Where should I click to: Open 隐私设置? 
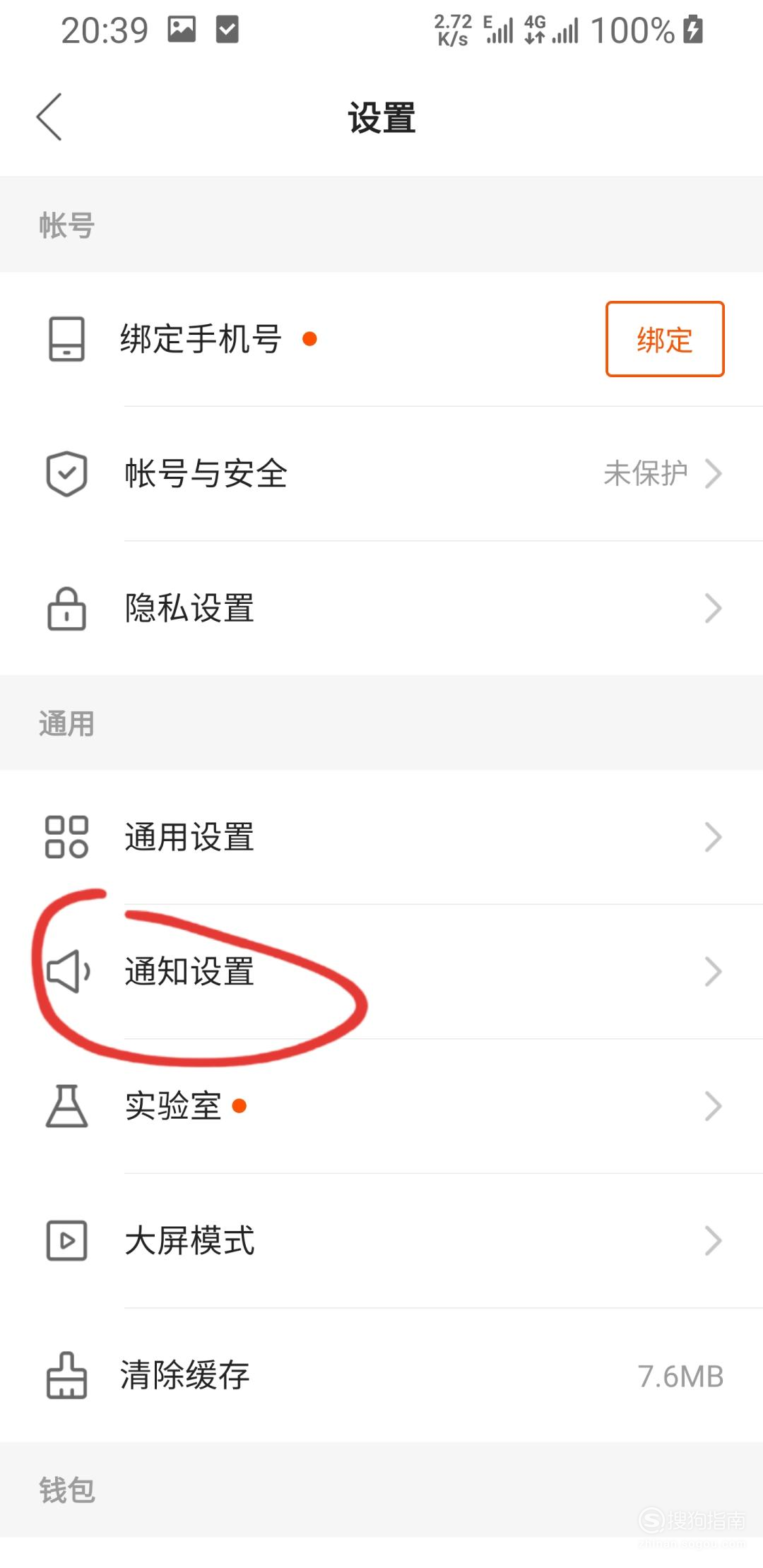pos(381,608)
